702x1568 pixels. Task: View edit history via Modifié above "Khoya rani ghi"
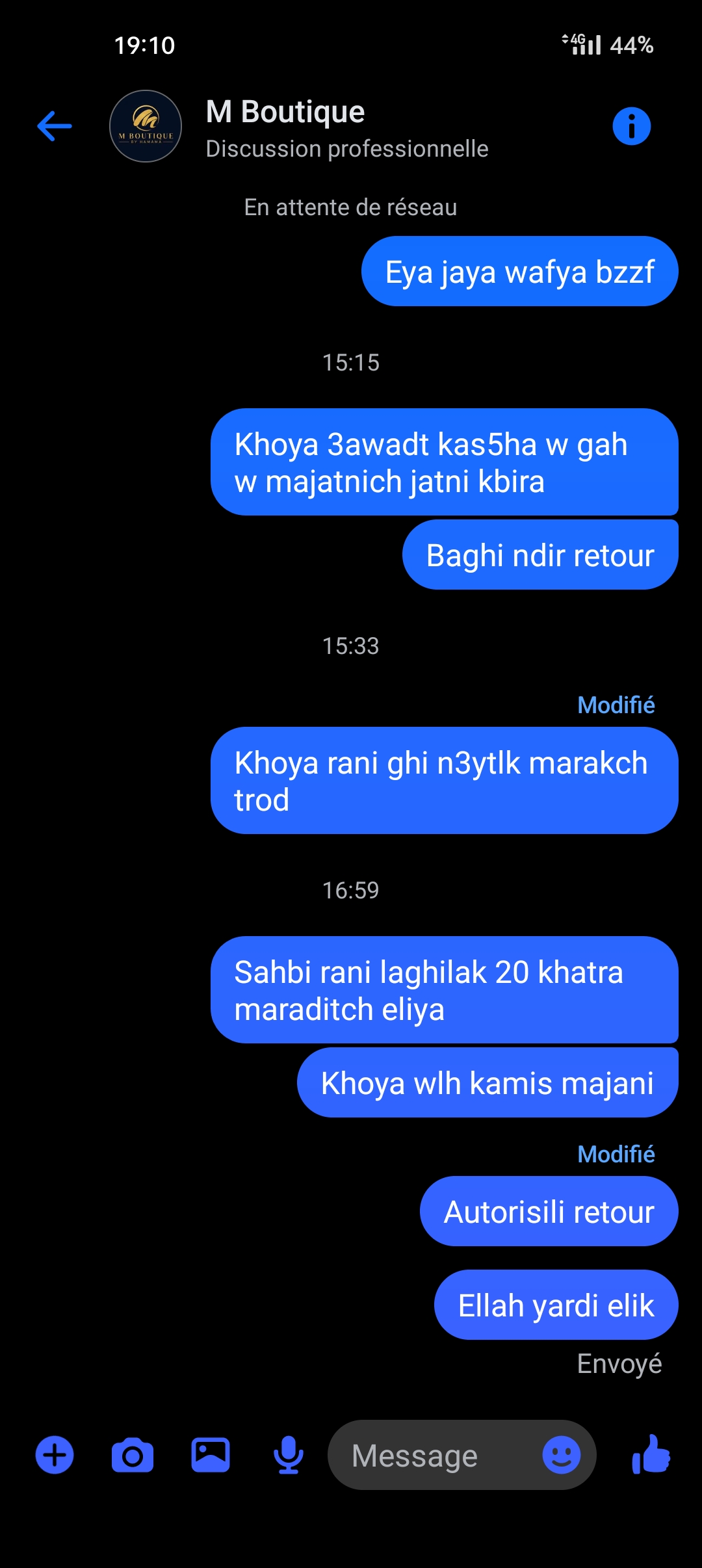616,705
